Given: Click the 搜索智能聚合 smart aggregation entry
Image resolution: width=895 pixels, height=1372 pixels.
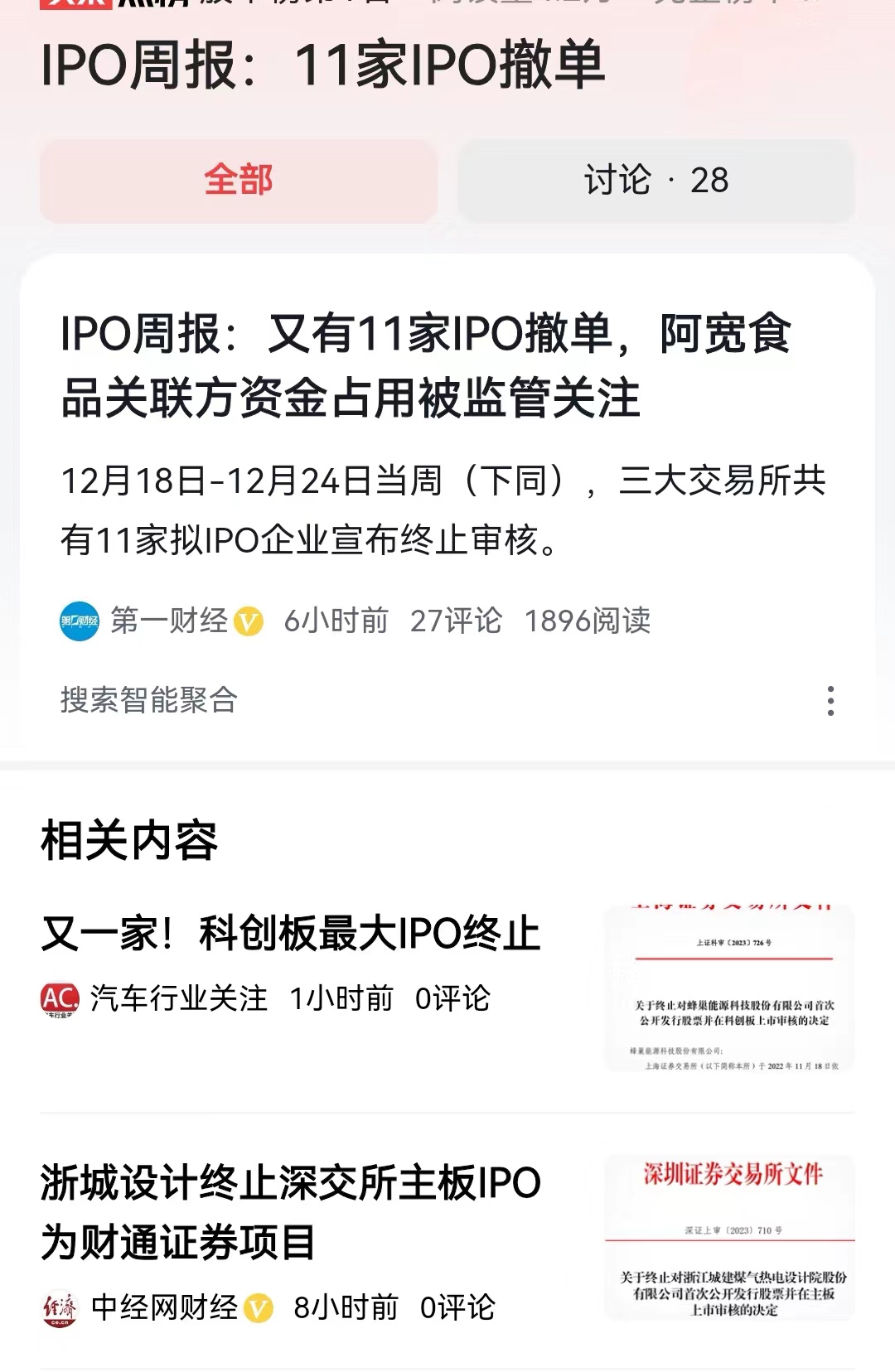Looking at the screenshot, I should coord(148,701).
